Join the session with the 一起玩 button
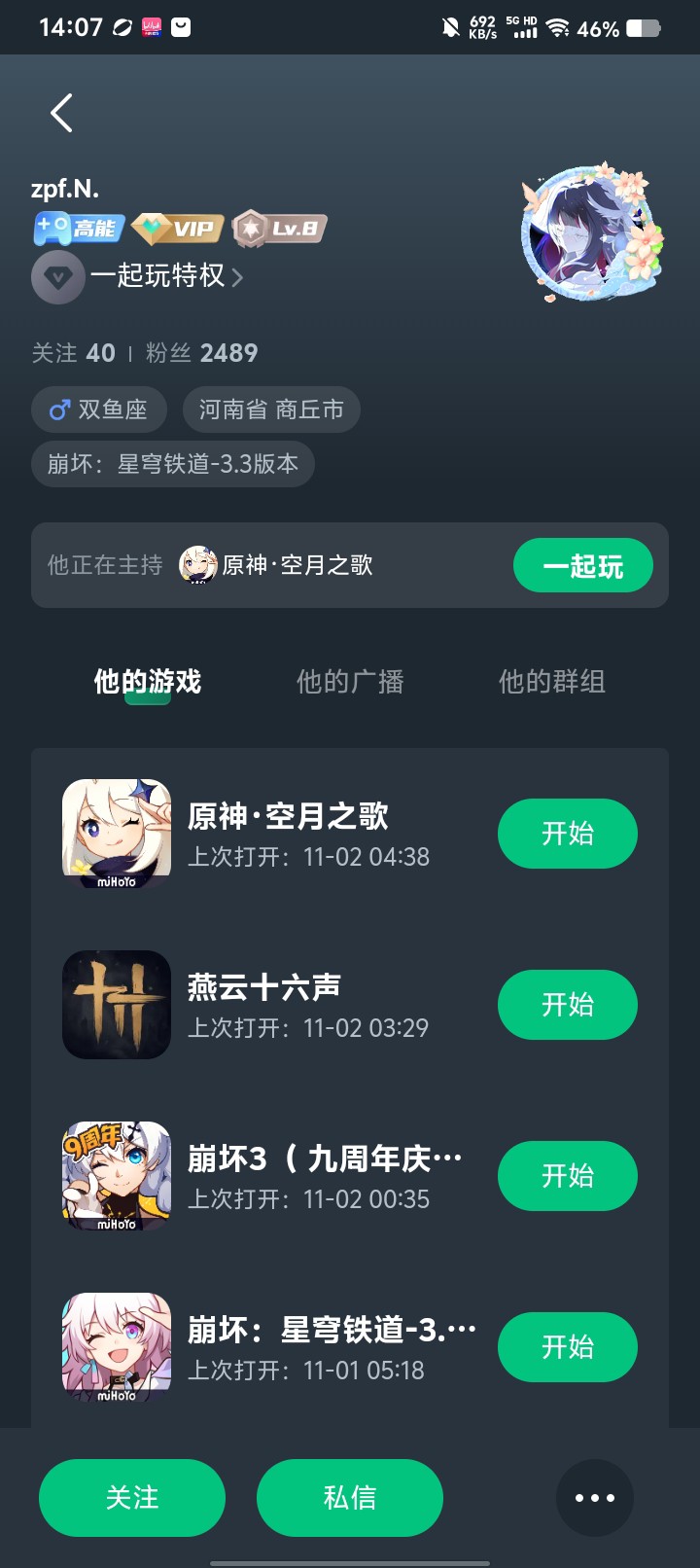 point(582,565)
